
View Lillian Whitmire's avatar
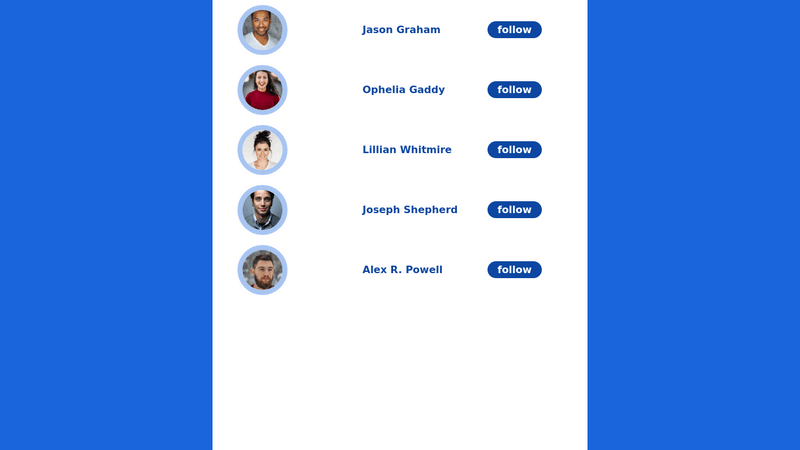click(262, 150)
